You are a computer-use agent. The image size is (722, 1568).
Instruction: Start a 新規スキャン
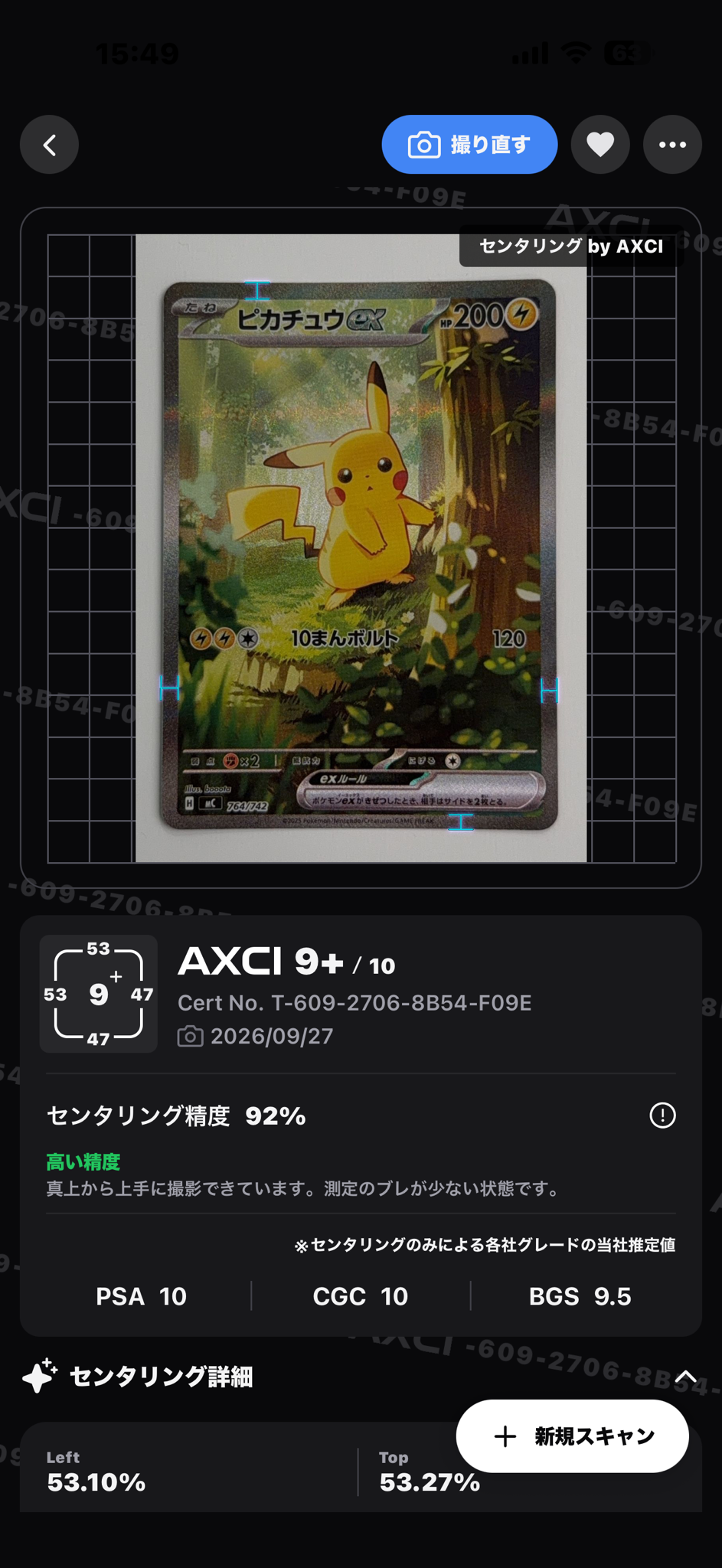click(x=572, y=1436)
